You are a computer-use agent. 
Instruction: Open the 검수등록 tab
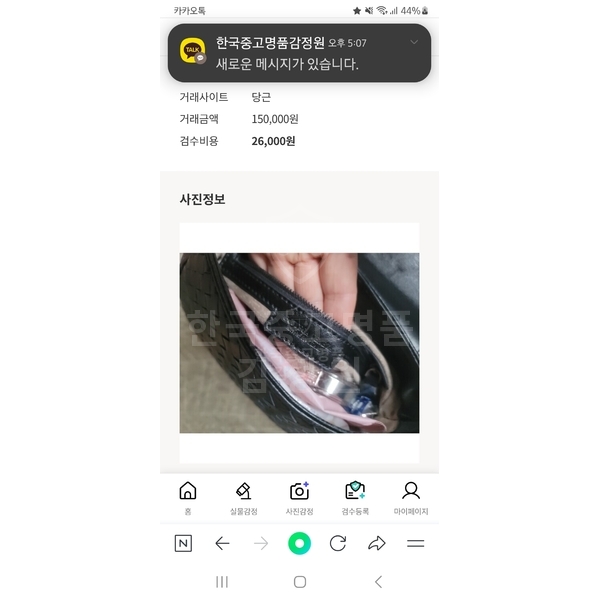coord(355,496)
